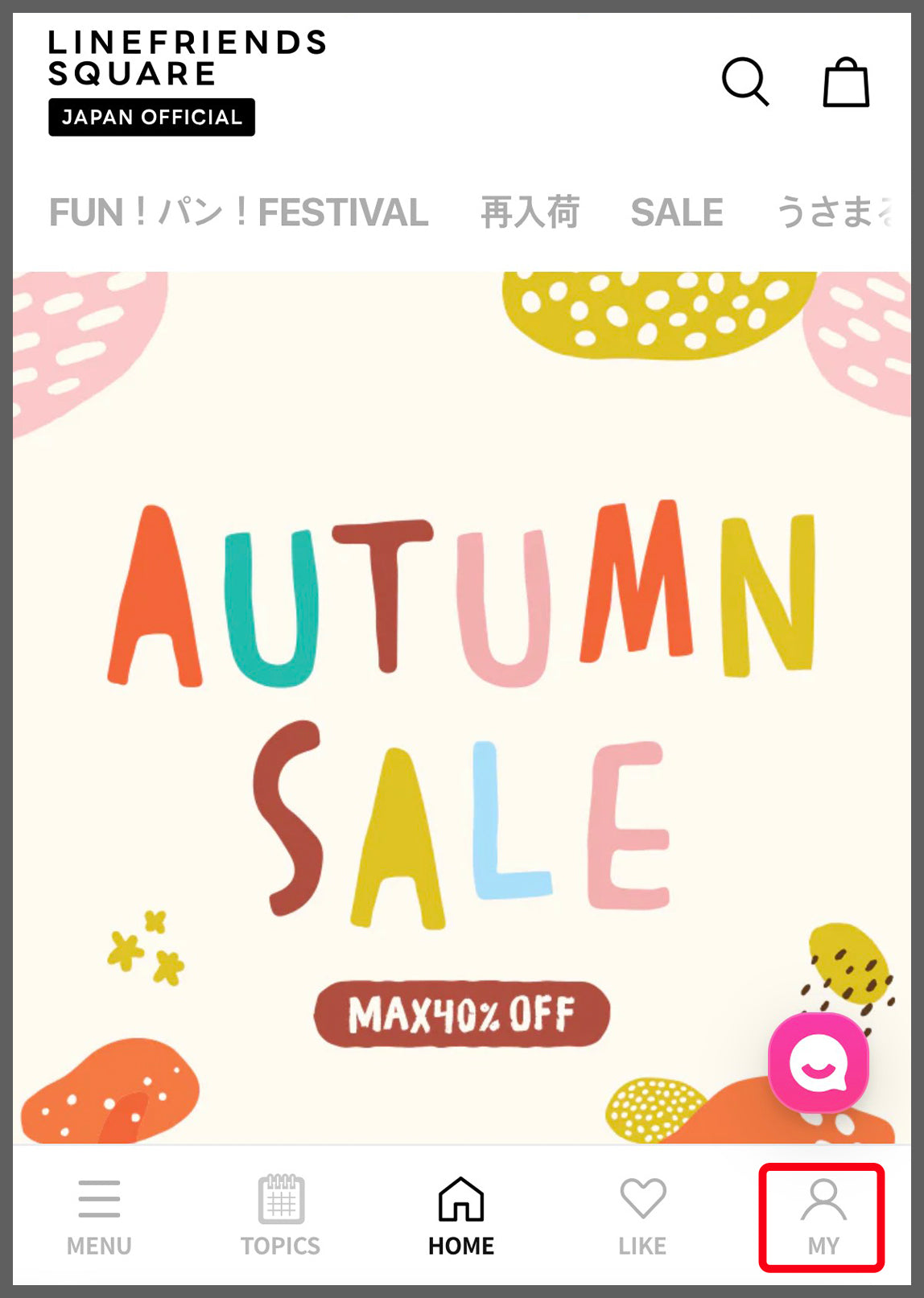This screenshot has height=1298, width=924.
Task: Go to HOME tab
Action: click(x=461, y=1217)
